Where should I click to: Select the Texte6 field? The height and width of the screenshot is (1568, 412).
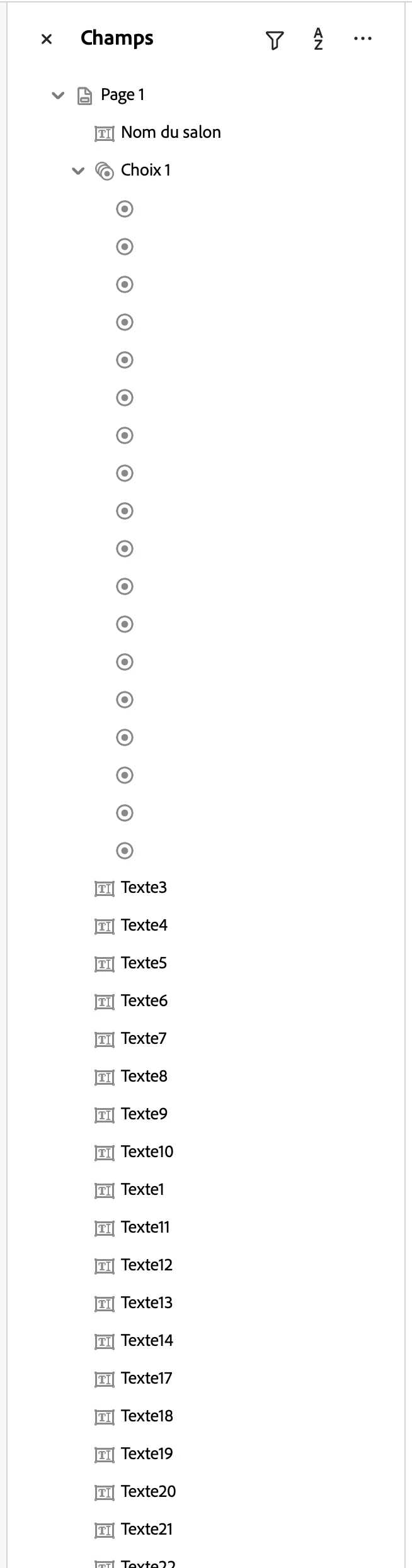pos(144,1001)
